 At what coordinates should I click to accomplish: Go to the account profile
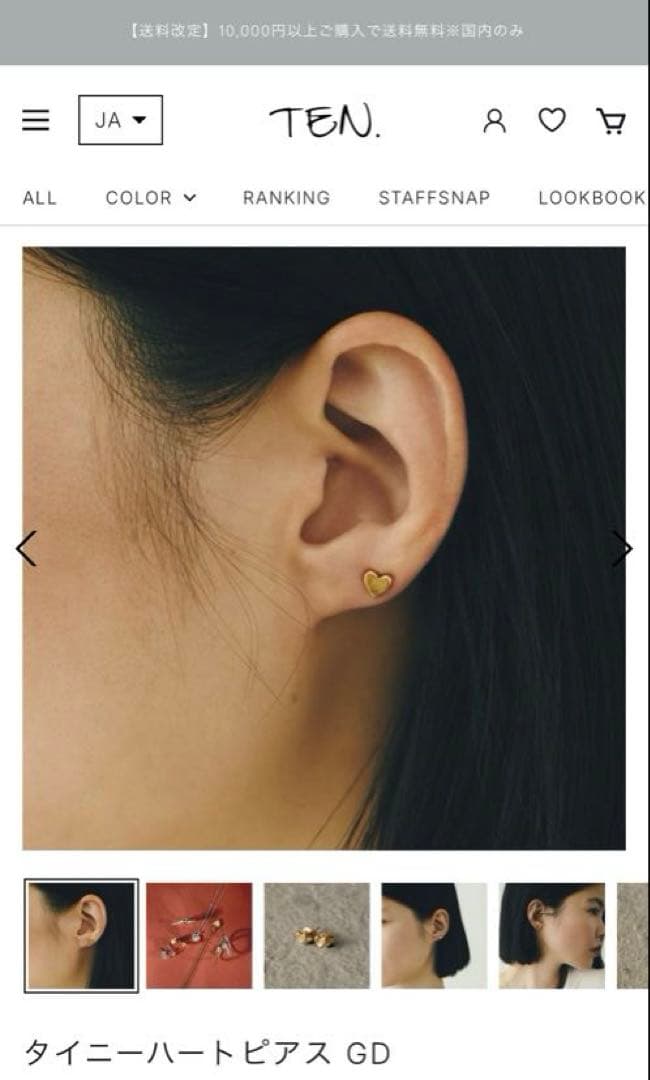click(494, 121)
